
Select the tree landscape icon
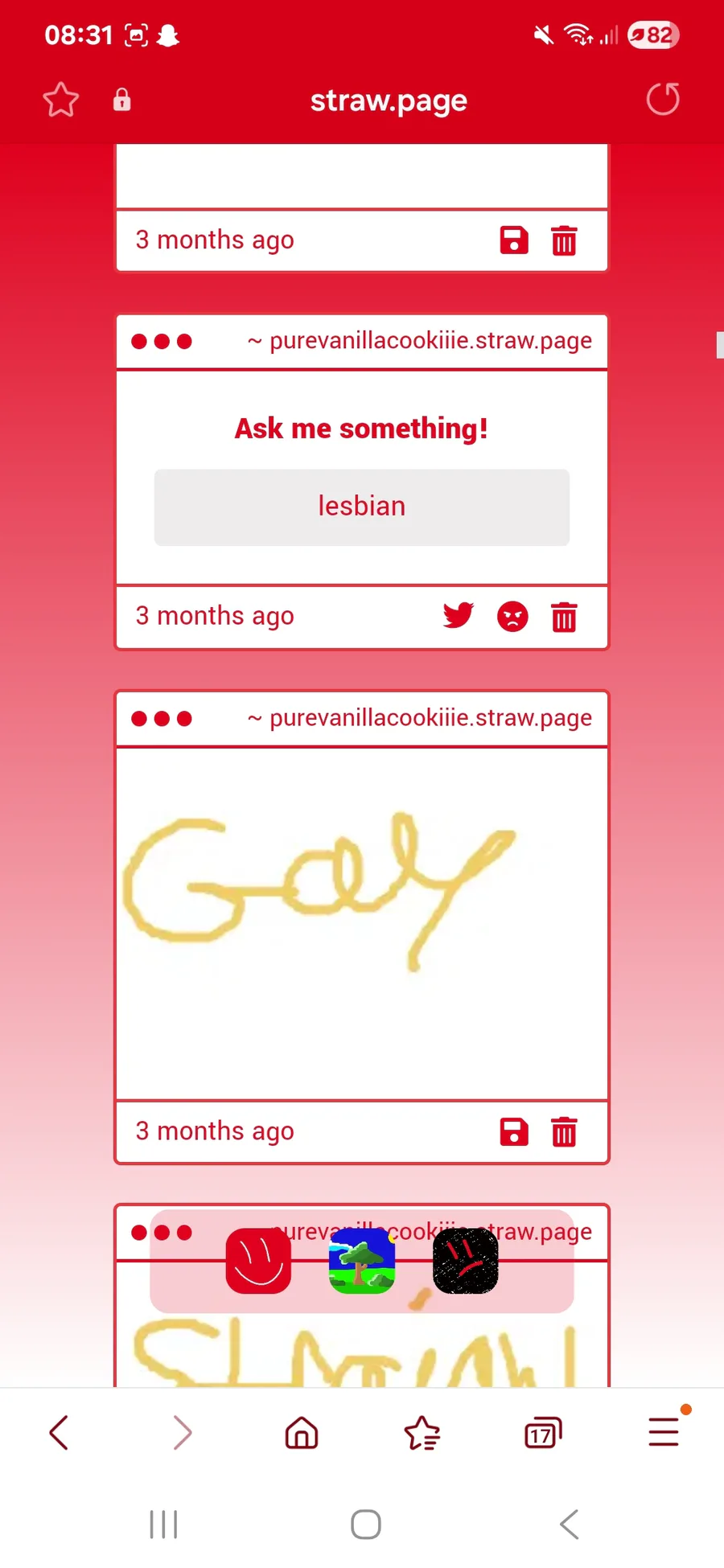(362, 1261)
